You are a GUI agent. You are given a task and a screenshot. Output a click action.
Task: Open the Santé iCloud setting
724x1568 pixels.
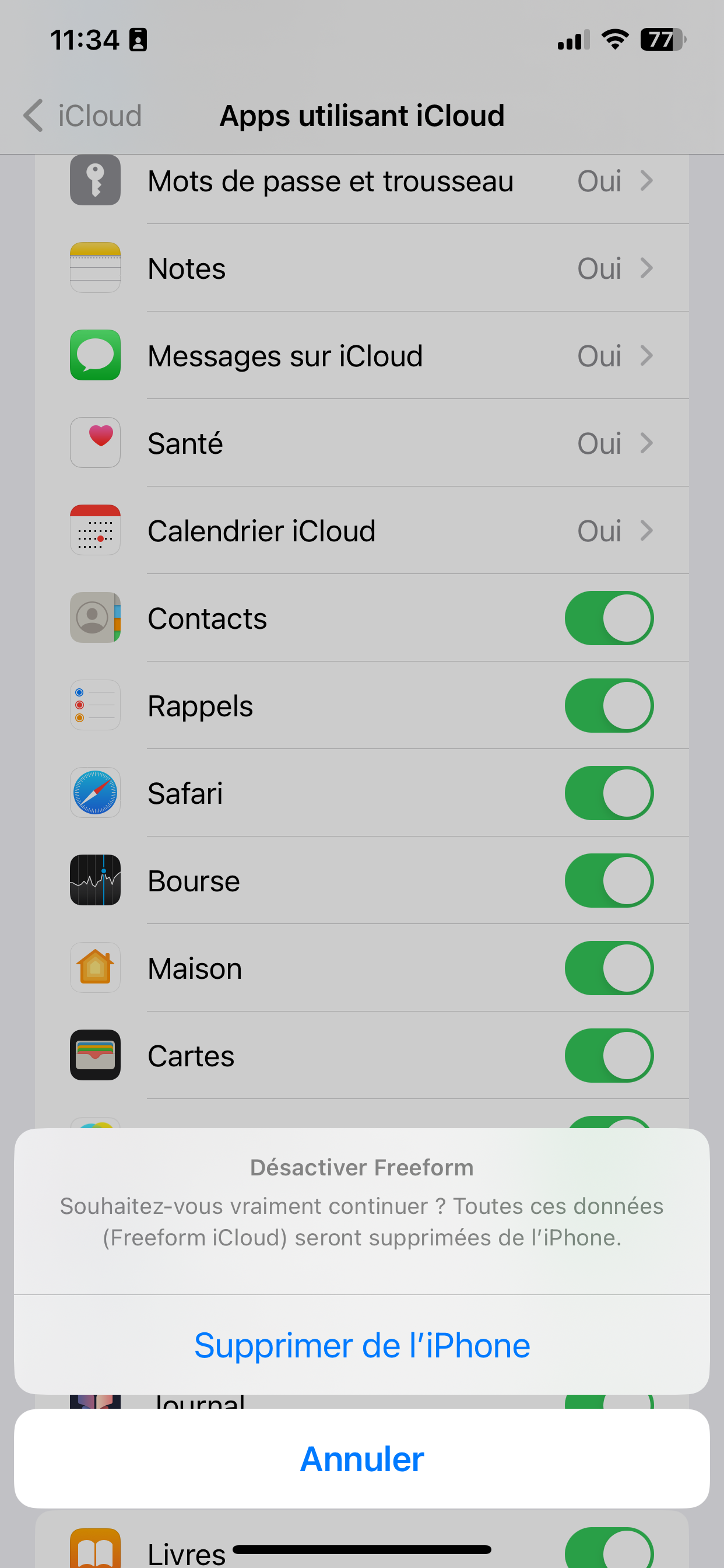pyautogui.click(x=362, y=443)
